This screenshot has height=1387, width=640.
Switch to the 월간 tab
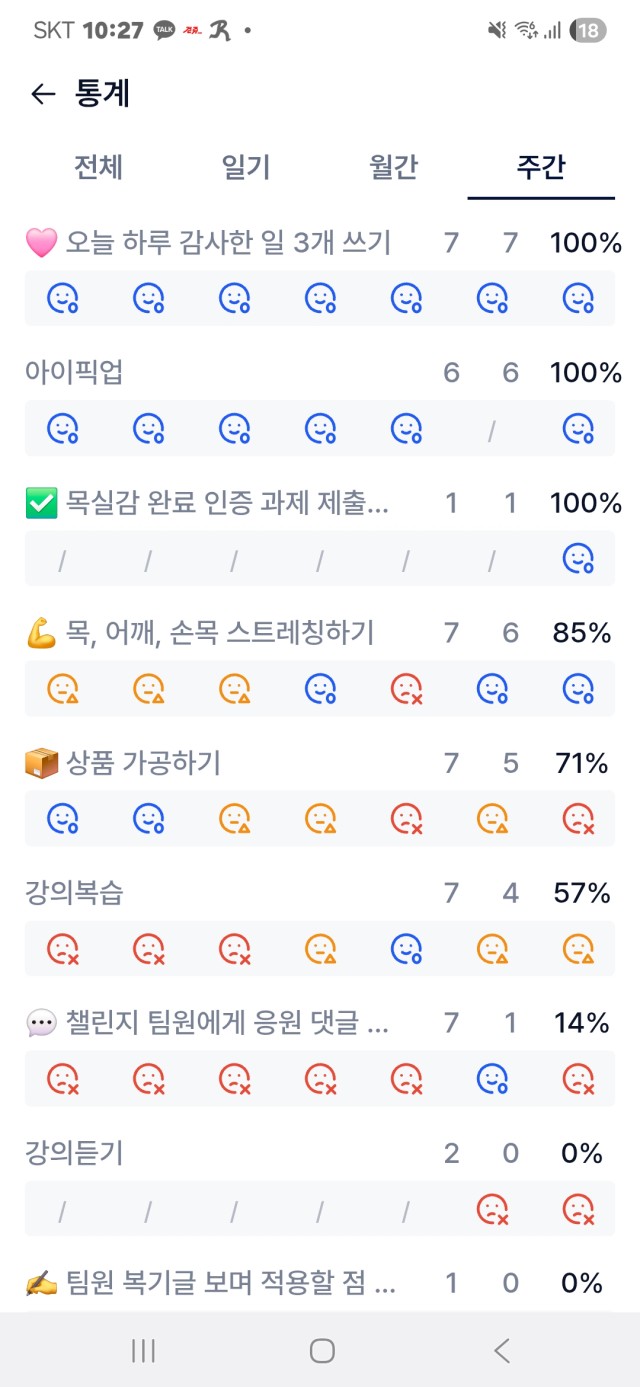coord(394,167)
